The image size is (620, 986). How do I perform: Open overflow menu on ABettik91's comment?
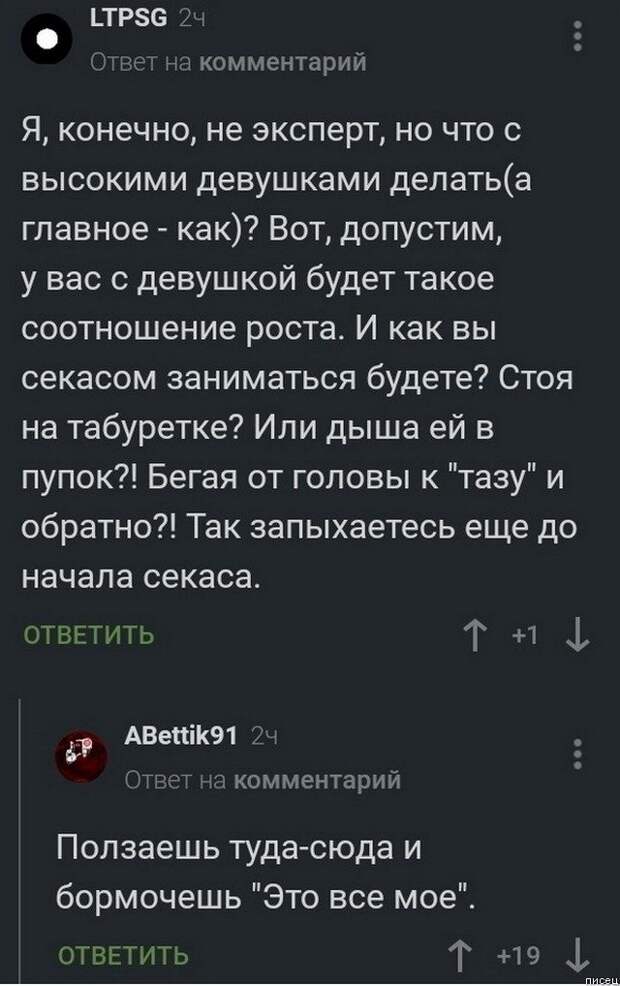[x=577, y=754]
